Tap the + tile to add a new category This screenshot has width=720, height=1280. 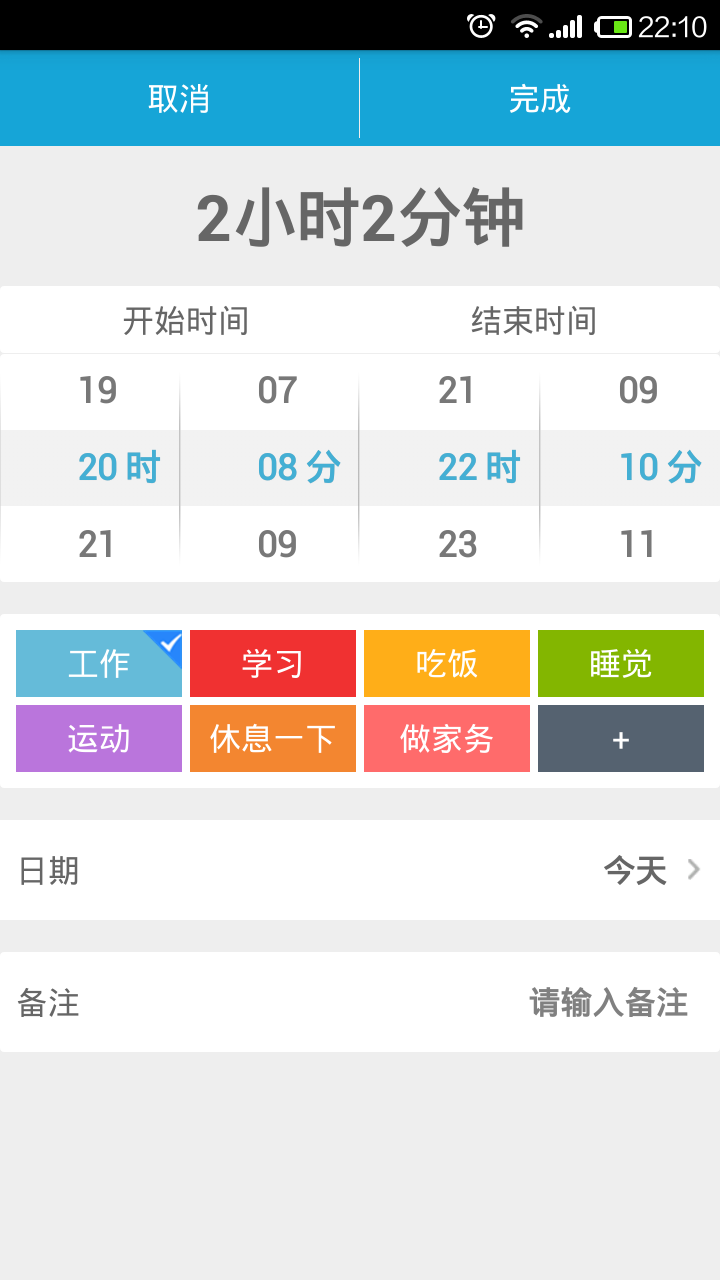pos(620,739)
